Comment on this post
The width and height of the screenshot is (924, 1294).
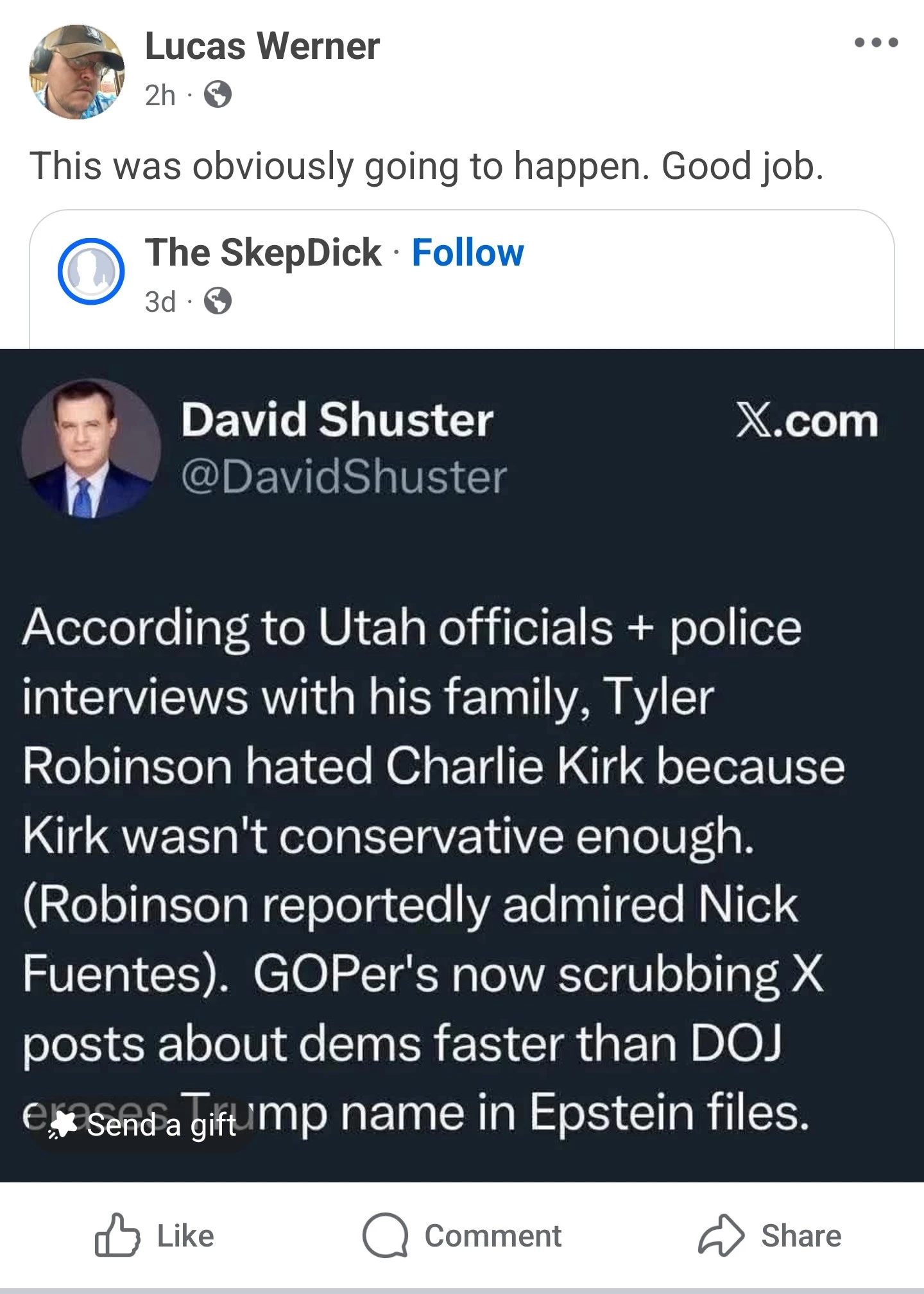[x=462, y=1236]
